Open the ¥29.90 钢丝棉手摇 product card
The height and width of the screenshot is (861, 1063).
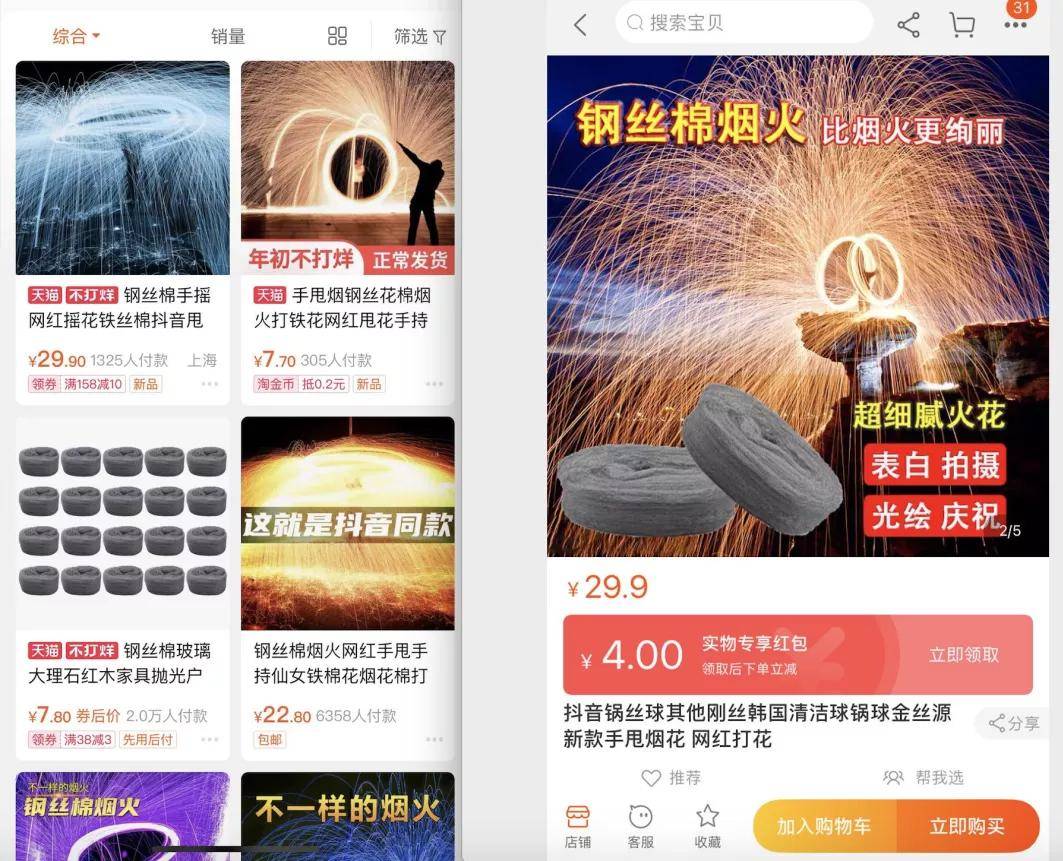point(122,230)
